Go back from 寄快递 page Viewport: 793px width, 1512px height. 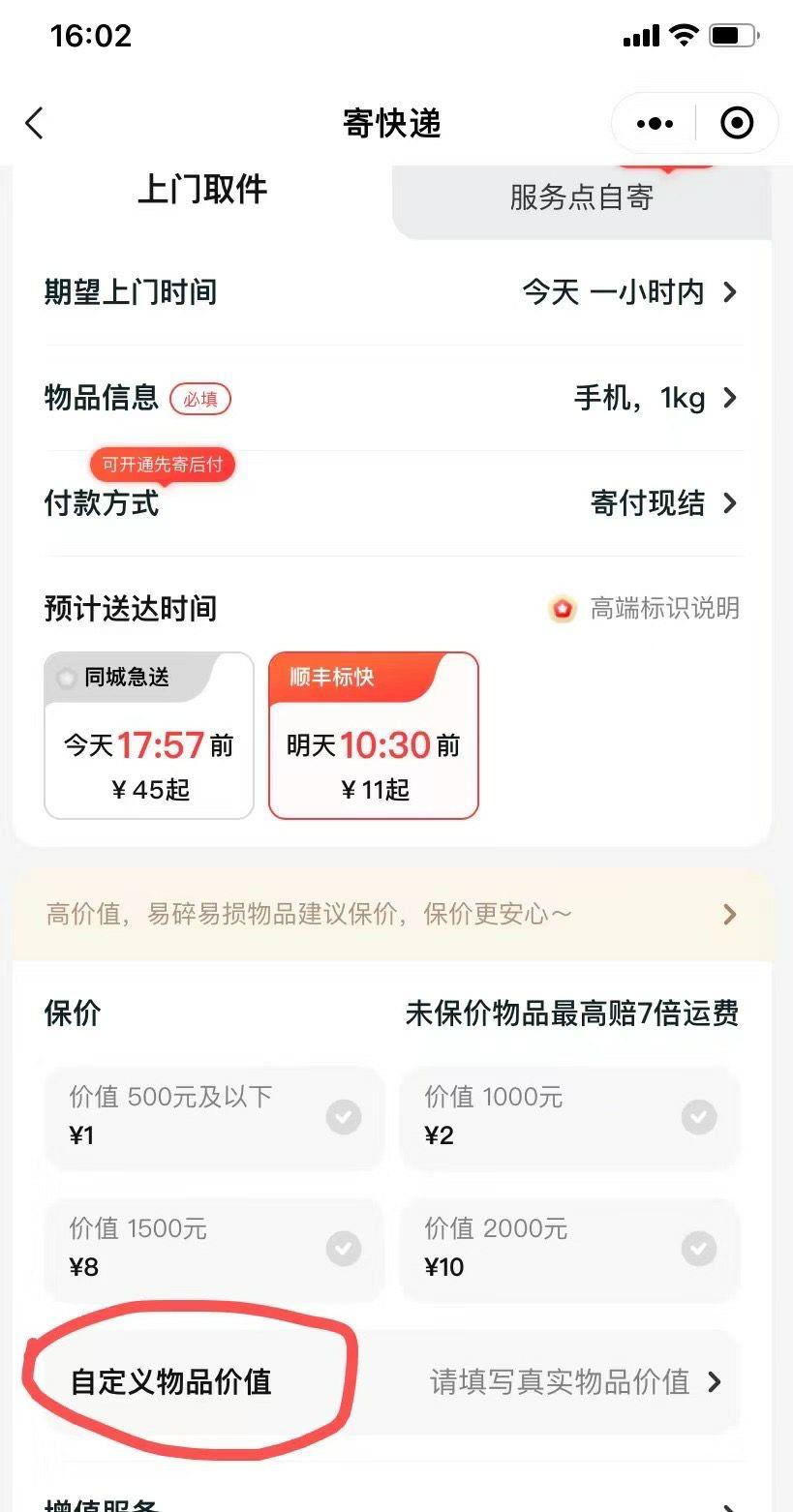point(35,124)
